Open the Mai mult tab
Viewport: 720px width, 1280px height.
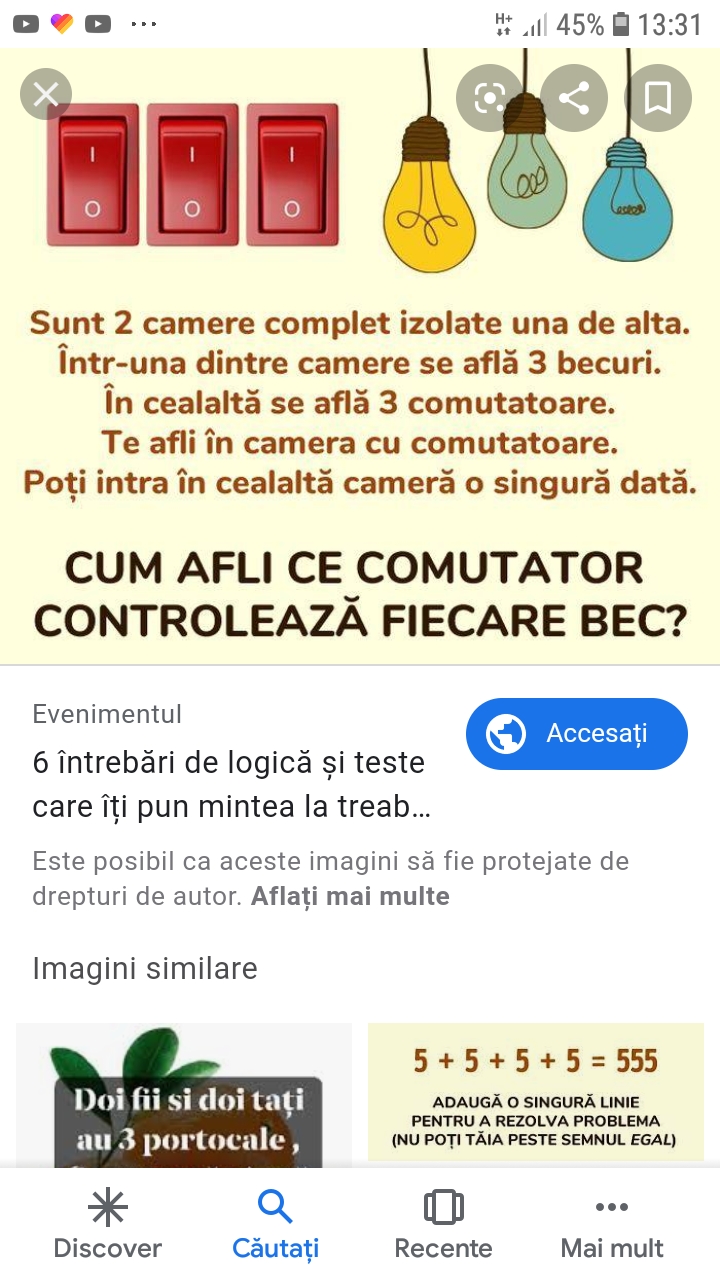(612, 1225)
